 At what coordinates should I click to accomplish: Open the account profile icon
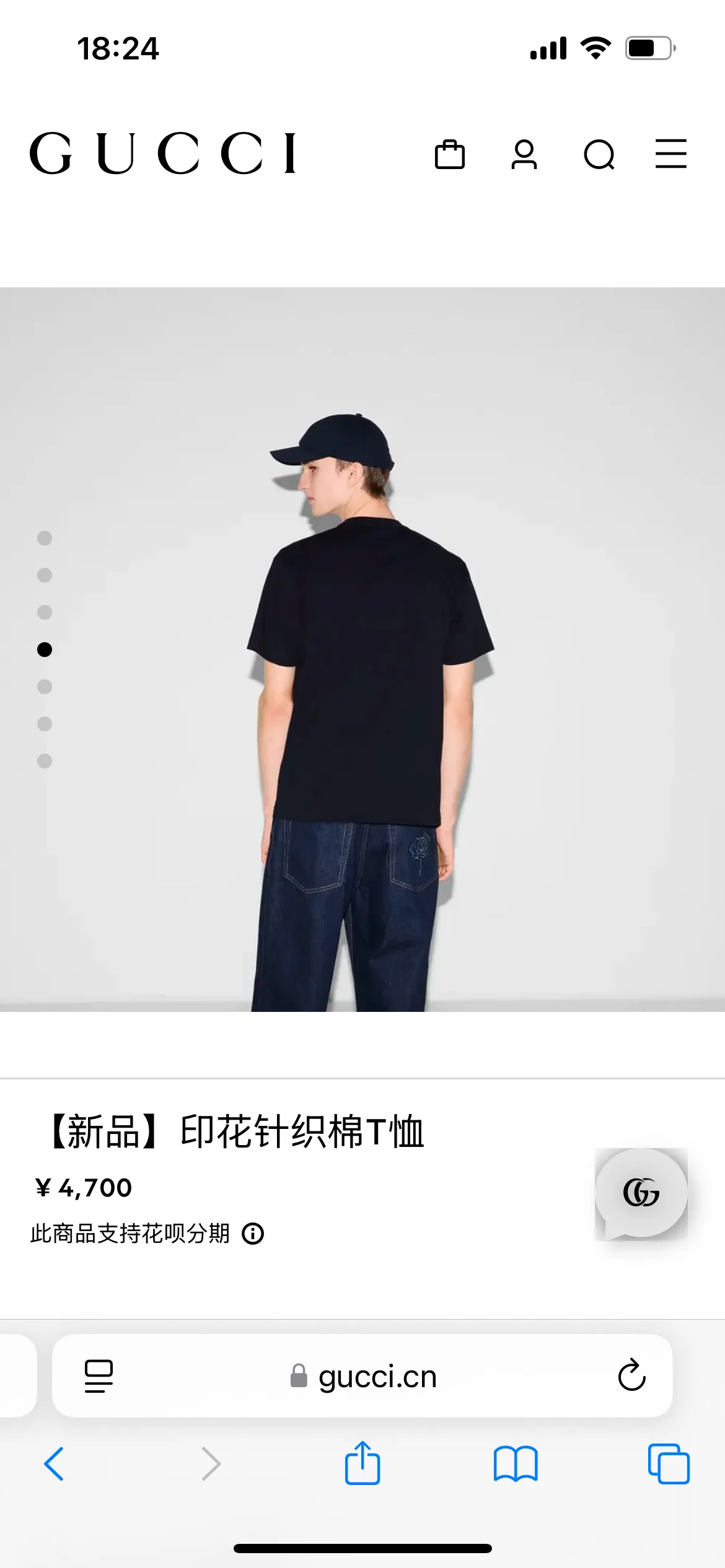pos(524,154)
